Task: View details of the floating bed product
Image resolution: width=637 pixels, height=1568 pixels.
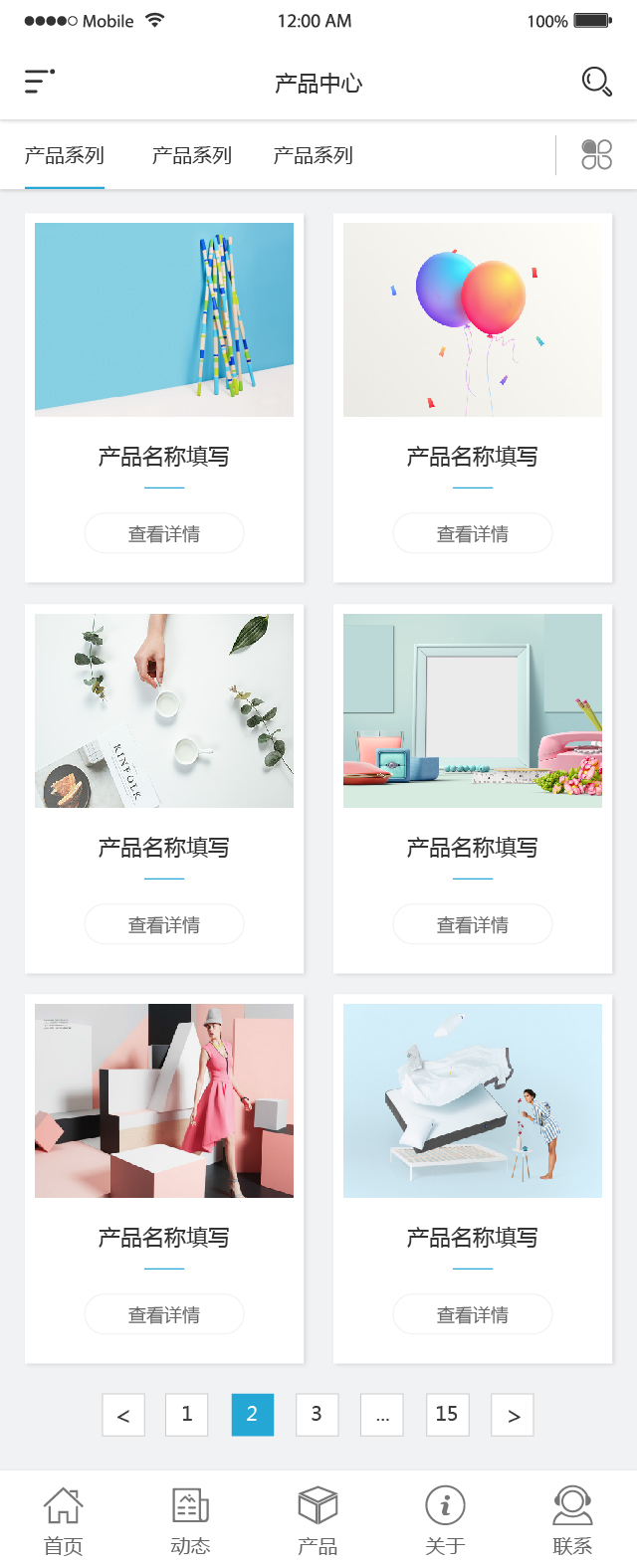Action: point(473,1314)
